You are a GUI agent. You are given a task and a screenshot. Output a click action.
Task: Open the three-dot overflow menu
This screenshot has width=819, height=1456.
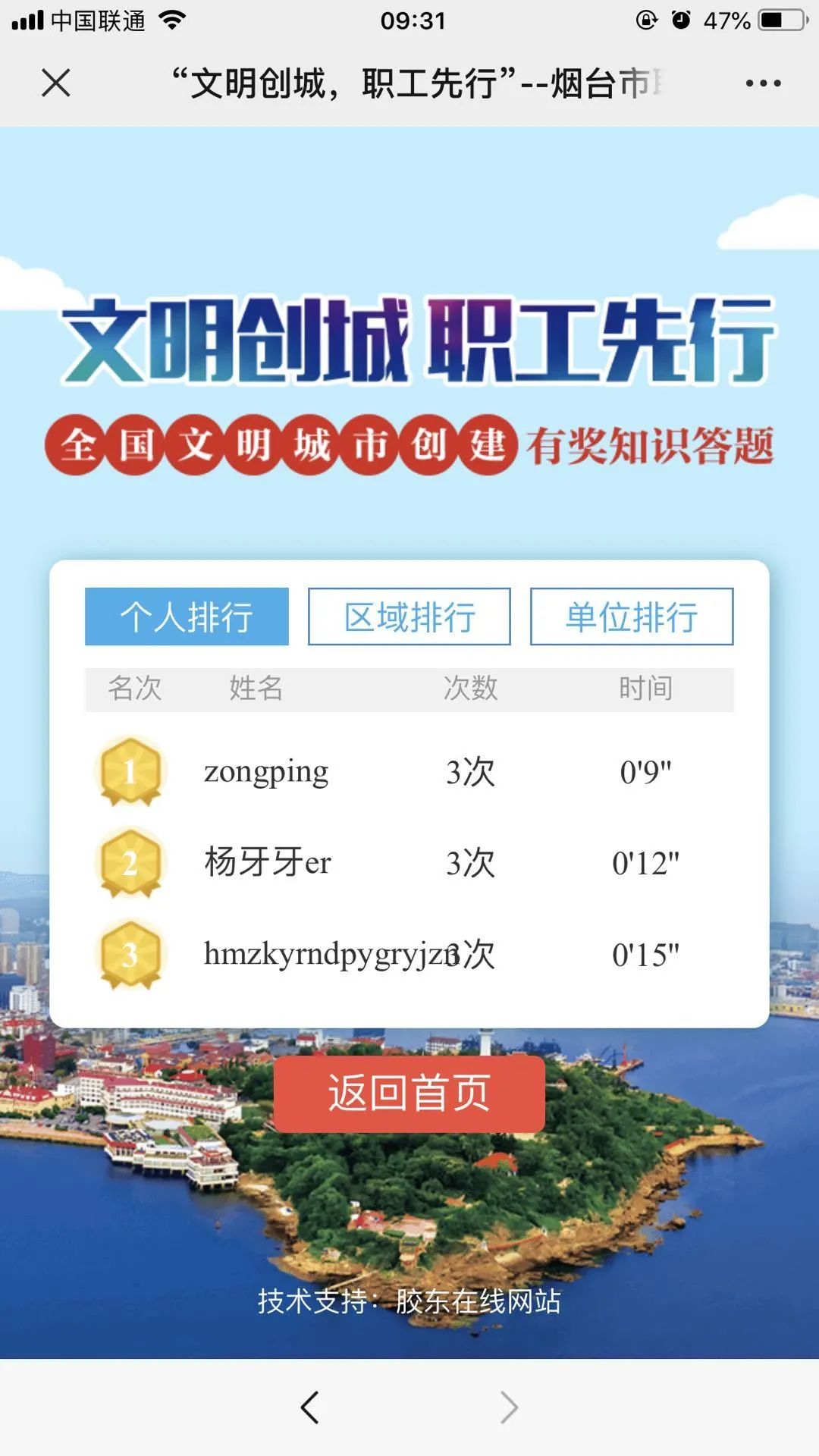763,83
